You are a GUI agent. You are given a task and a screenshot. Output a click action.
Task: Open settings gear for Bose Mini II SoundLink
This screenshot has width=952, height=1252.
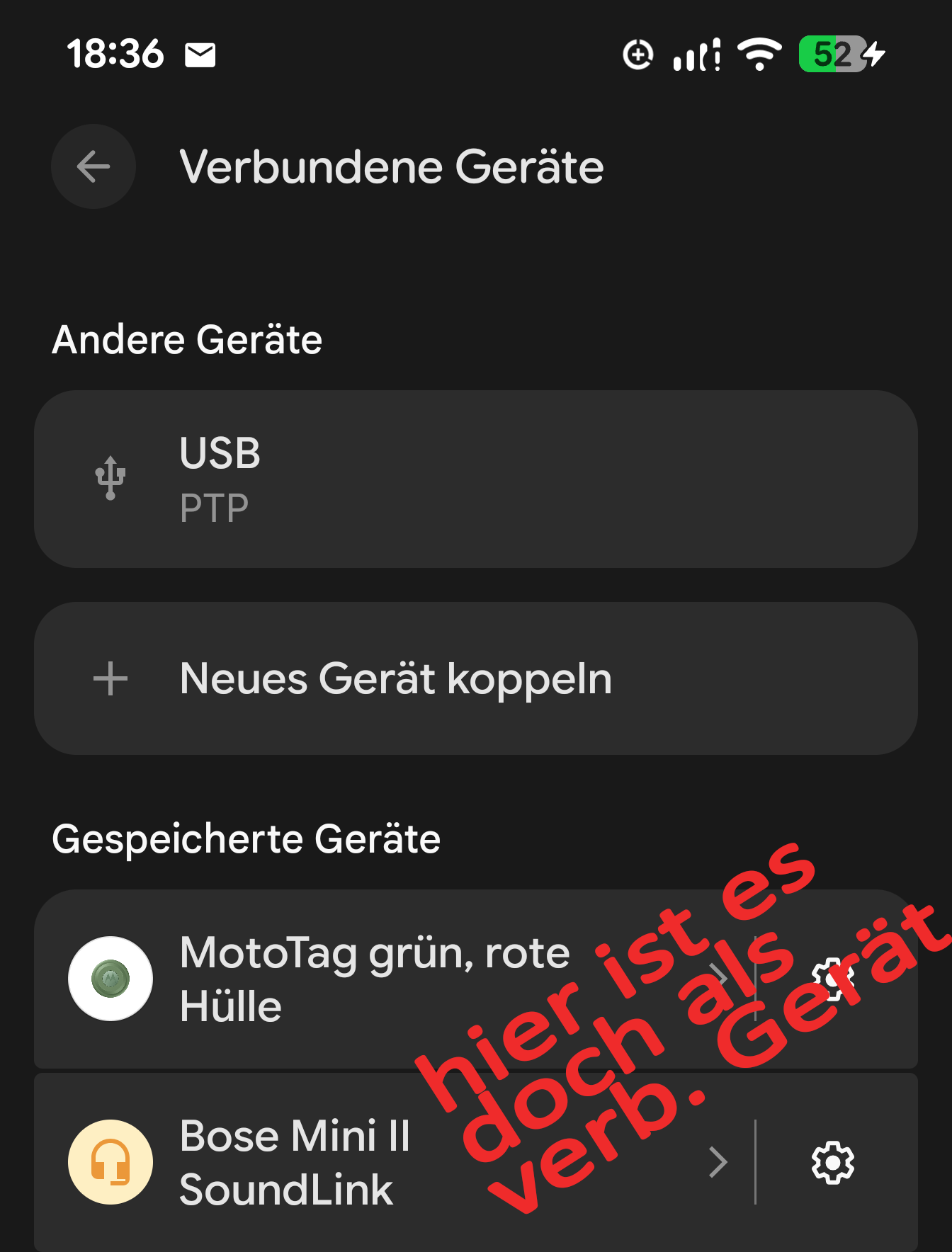pos(833,1162)
